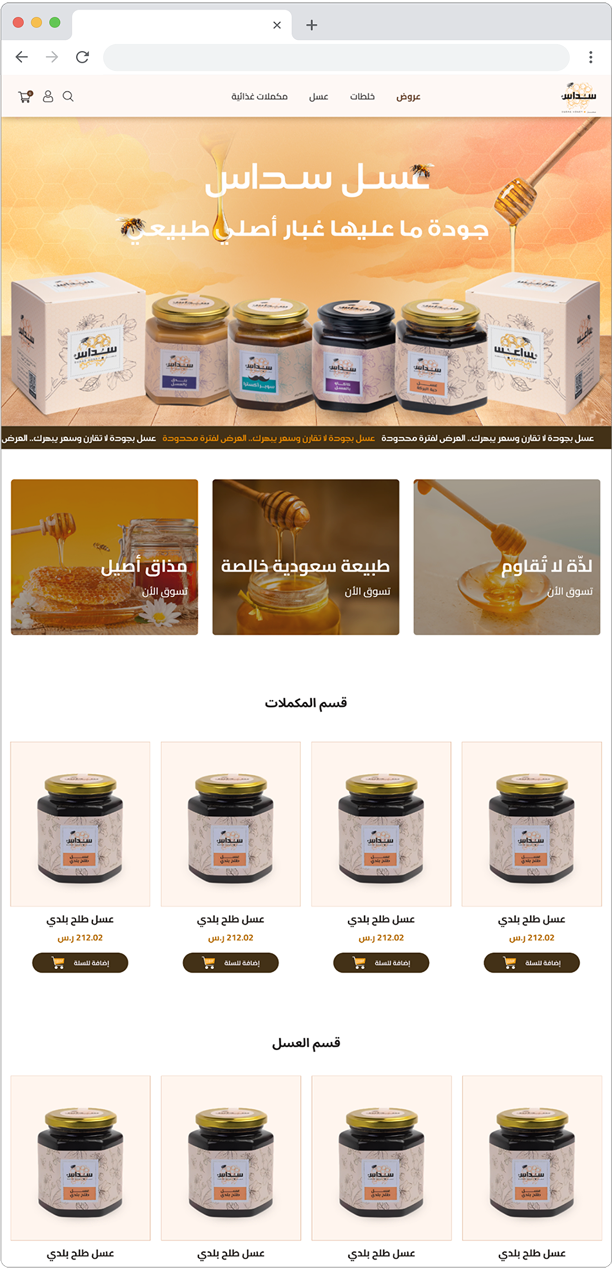Viewport: 612px width, 1270px height.
Task: Open the طبيعة سعودية خالصة banner
Action: click(x=306, y=557)
